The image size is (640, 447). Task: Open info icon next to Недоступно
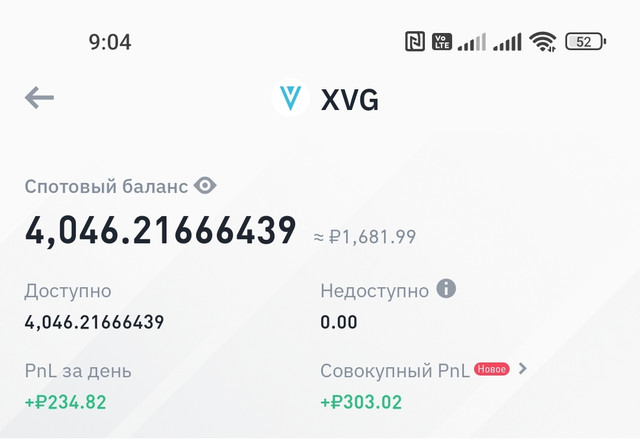tap(446, 289)
